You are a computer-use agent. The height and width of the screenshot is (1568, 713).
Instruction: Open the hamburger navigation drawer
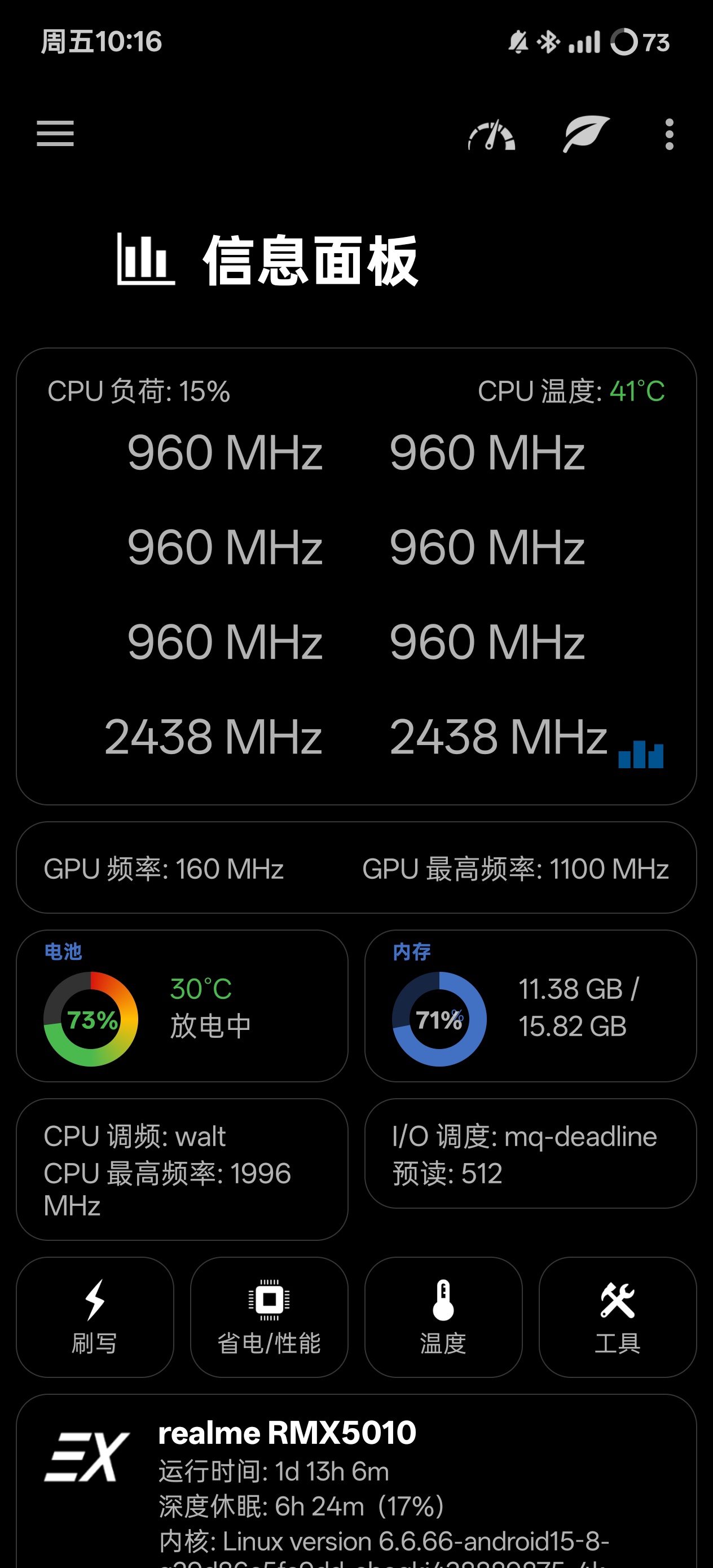click(x=55, y=133)
